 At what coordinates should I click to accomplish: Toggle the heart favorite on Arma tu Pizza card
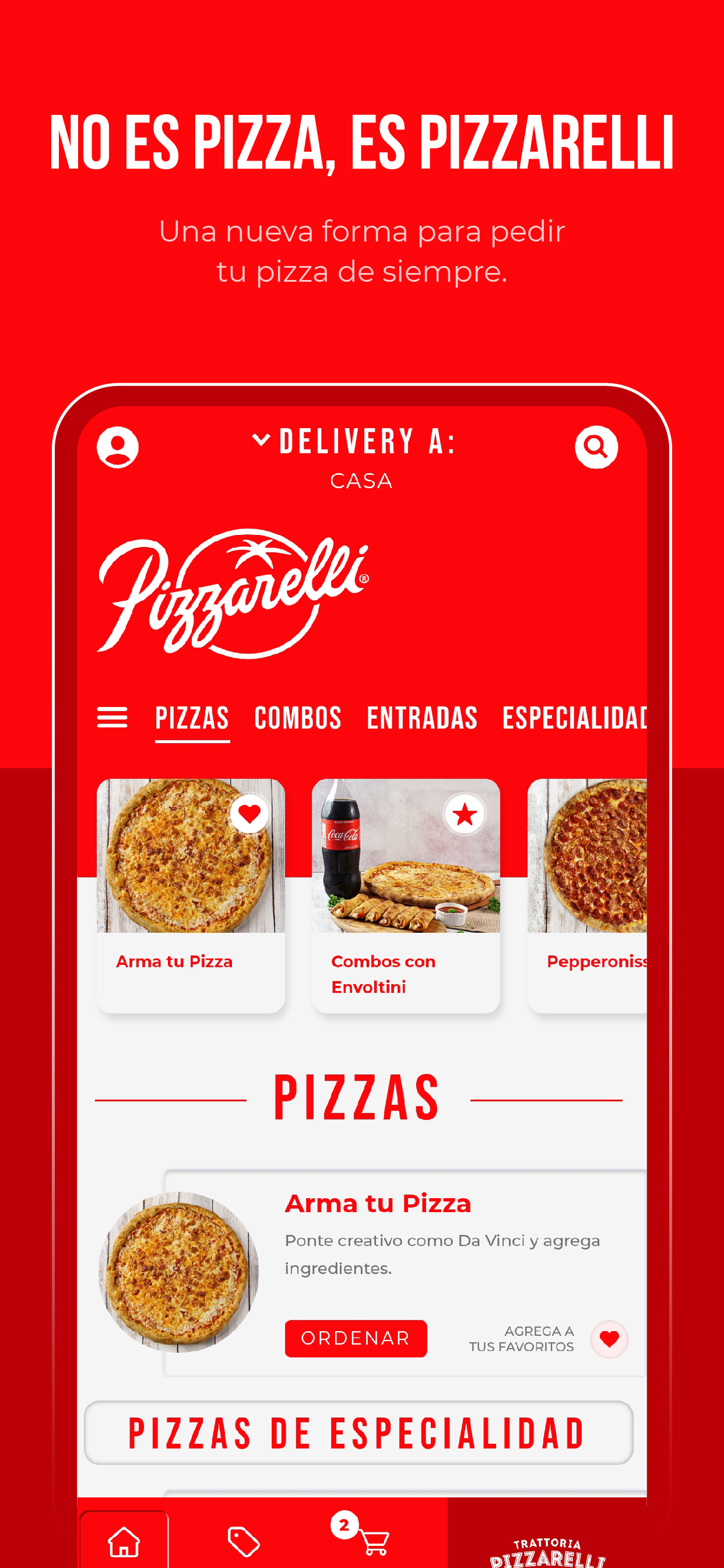(x=250, y=813)
